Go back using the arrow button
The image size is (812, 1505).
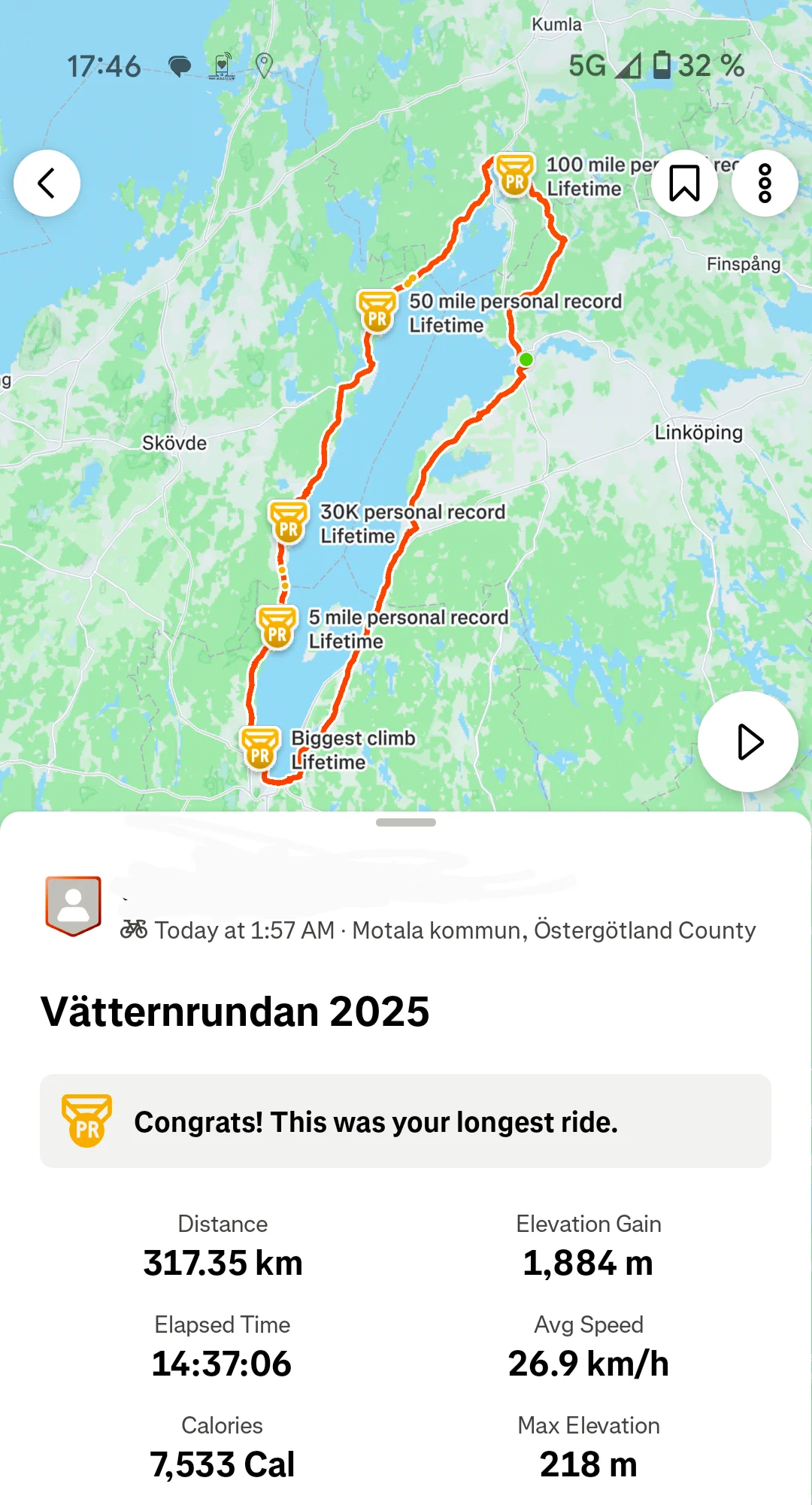coord(47,184)
